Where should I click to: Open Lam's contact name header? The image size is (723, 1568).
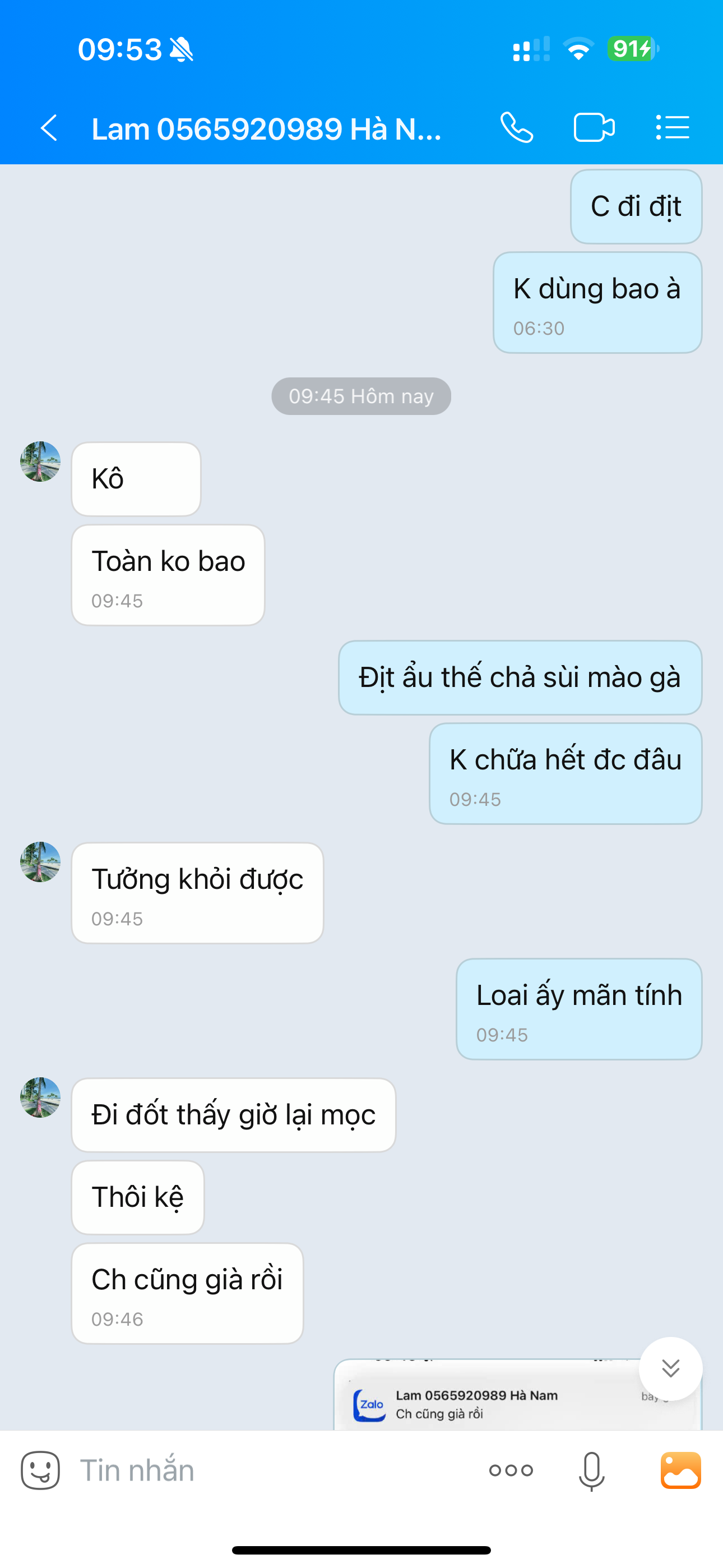pos(267,129)
